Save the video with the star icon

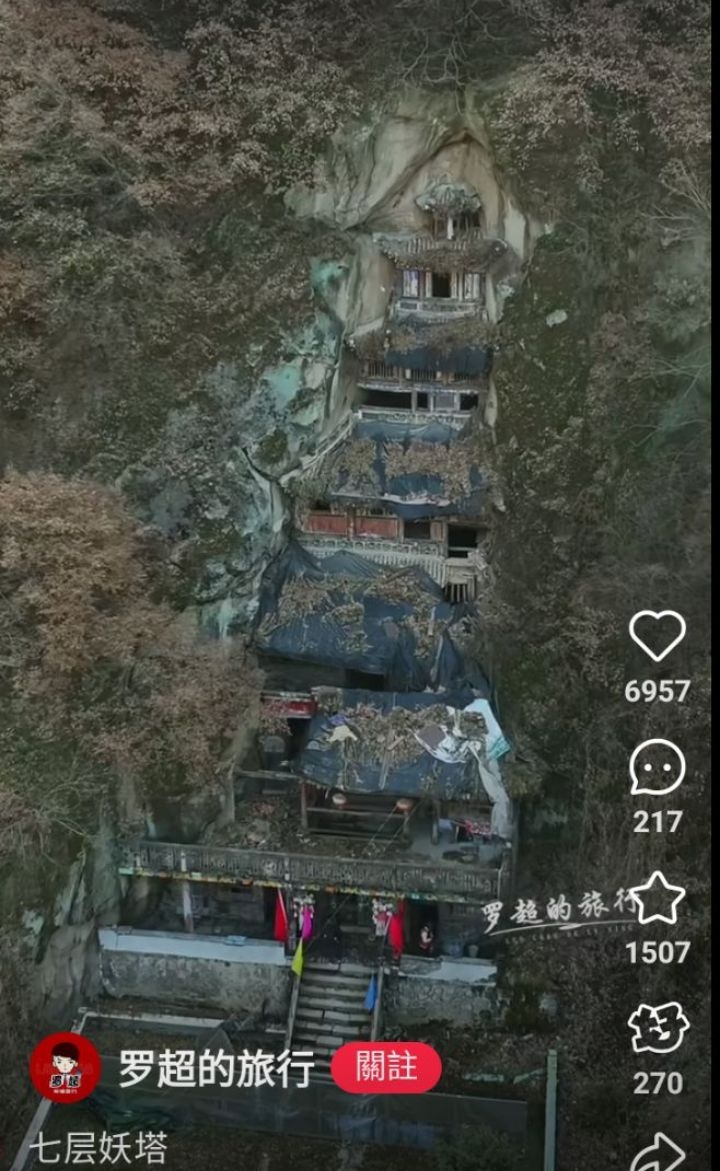657,898
